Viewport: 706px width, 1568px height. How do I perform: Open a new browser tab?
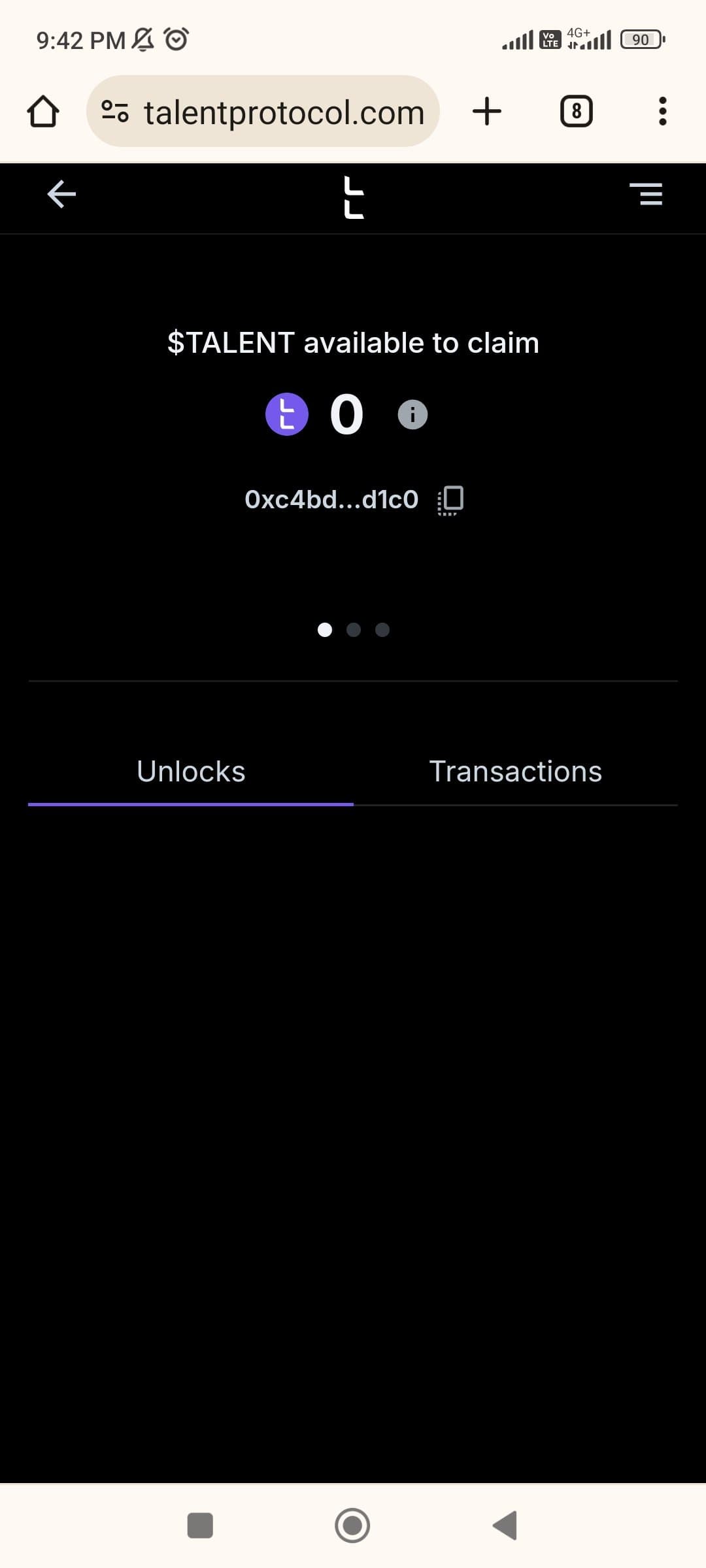(487, 112)
